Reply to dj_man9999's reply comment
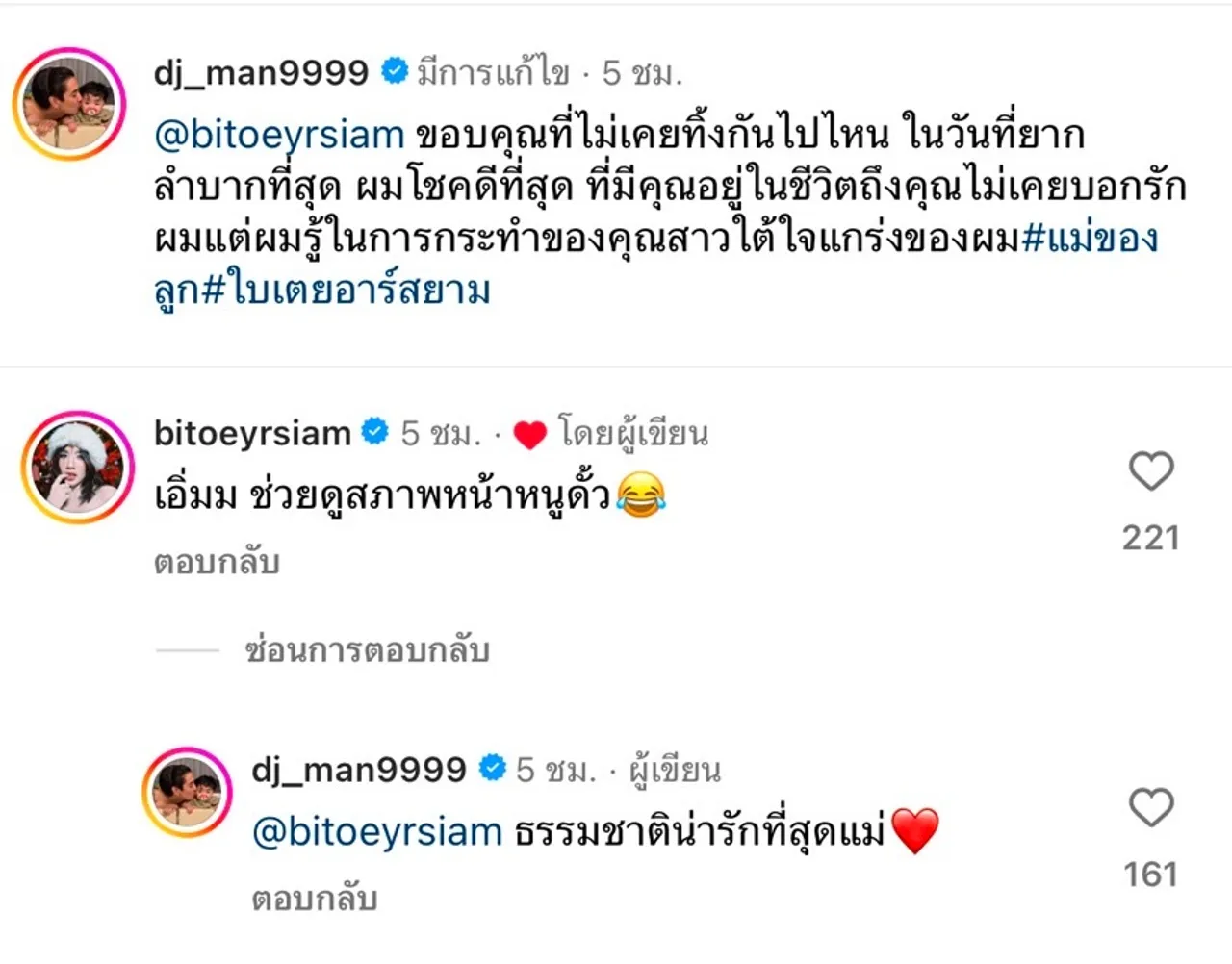This screenshot has height=964, width=1232. (x=314, y=899)
